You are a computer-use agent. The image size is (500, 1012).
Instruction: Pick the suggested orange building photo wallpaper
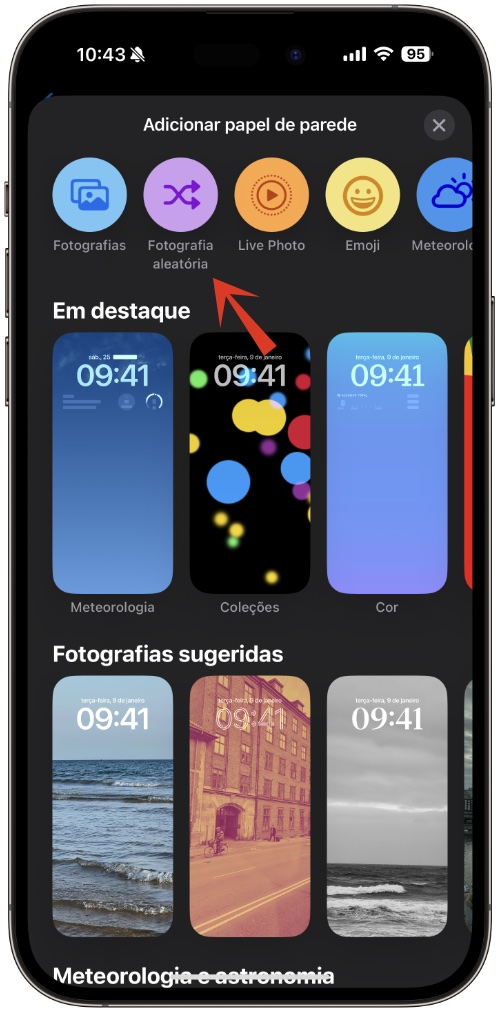tap(250, 806)
